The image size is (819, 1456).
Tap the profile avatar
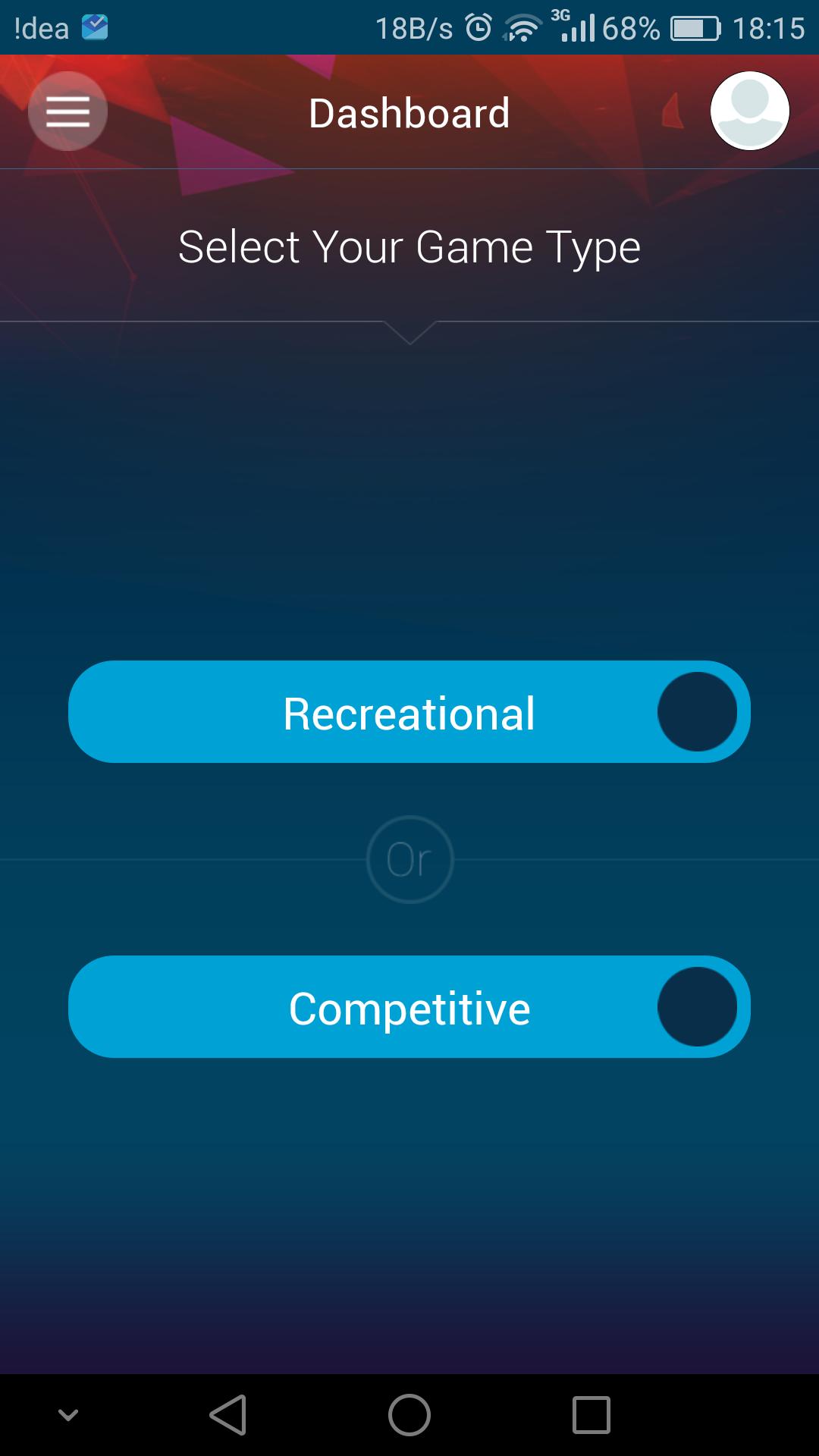point(749,111)
